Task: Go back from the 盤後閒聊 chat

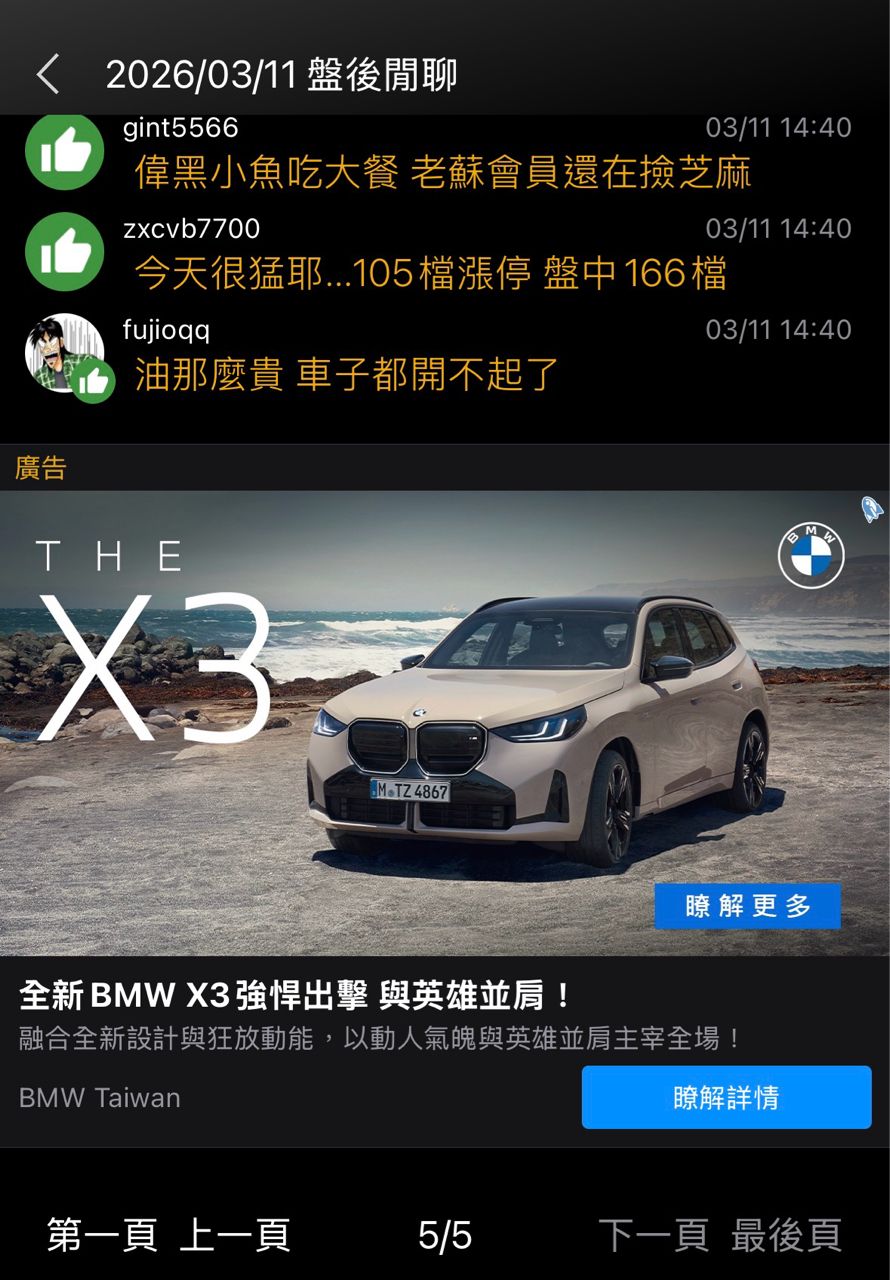Action: point(48,75)
